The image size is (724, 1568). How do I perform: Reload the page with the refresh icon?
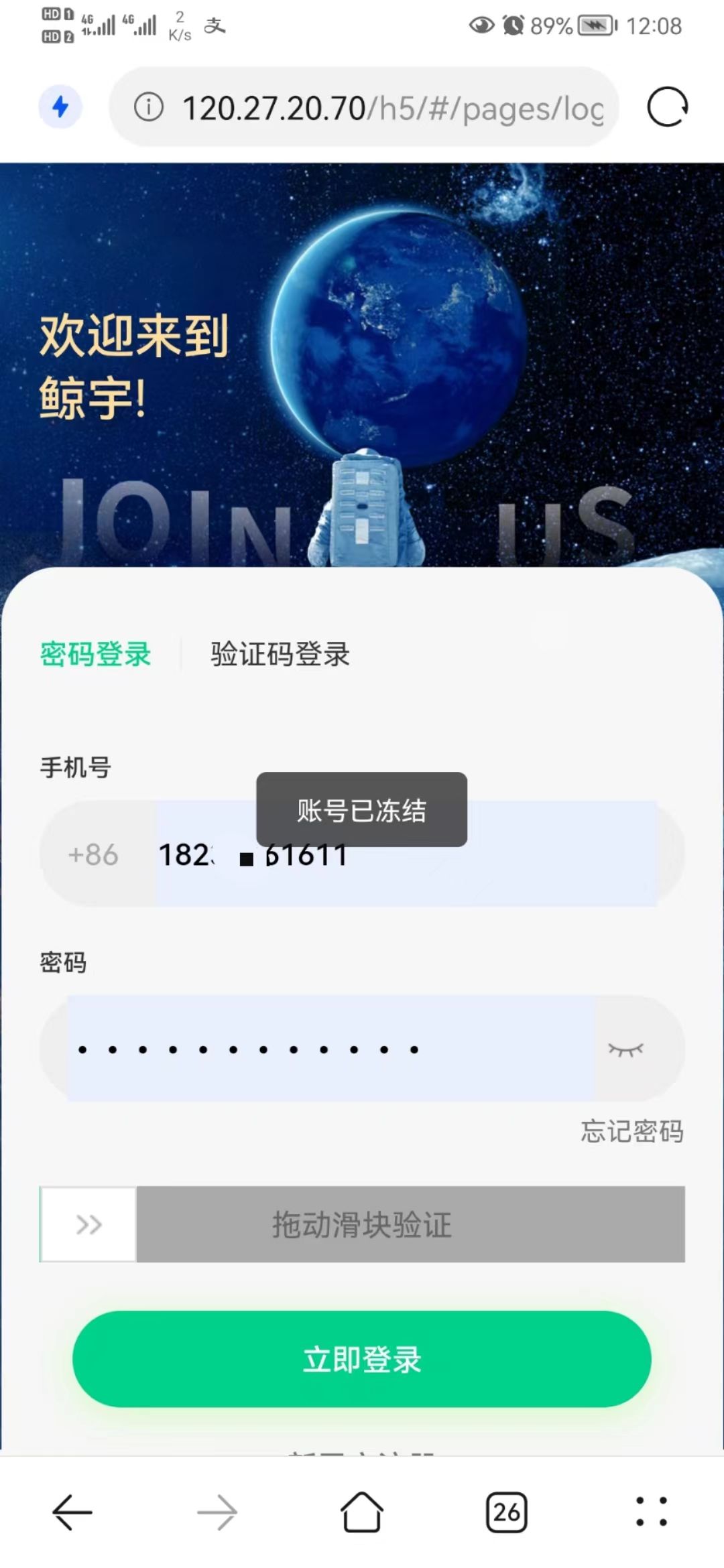coord(667,107)
